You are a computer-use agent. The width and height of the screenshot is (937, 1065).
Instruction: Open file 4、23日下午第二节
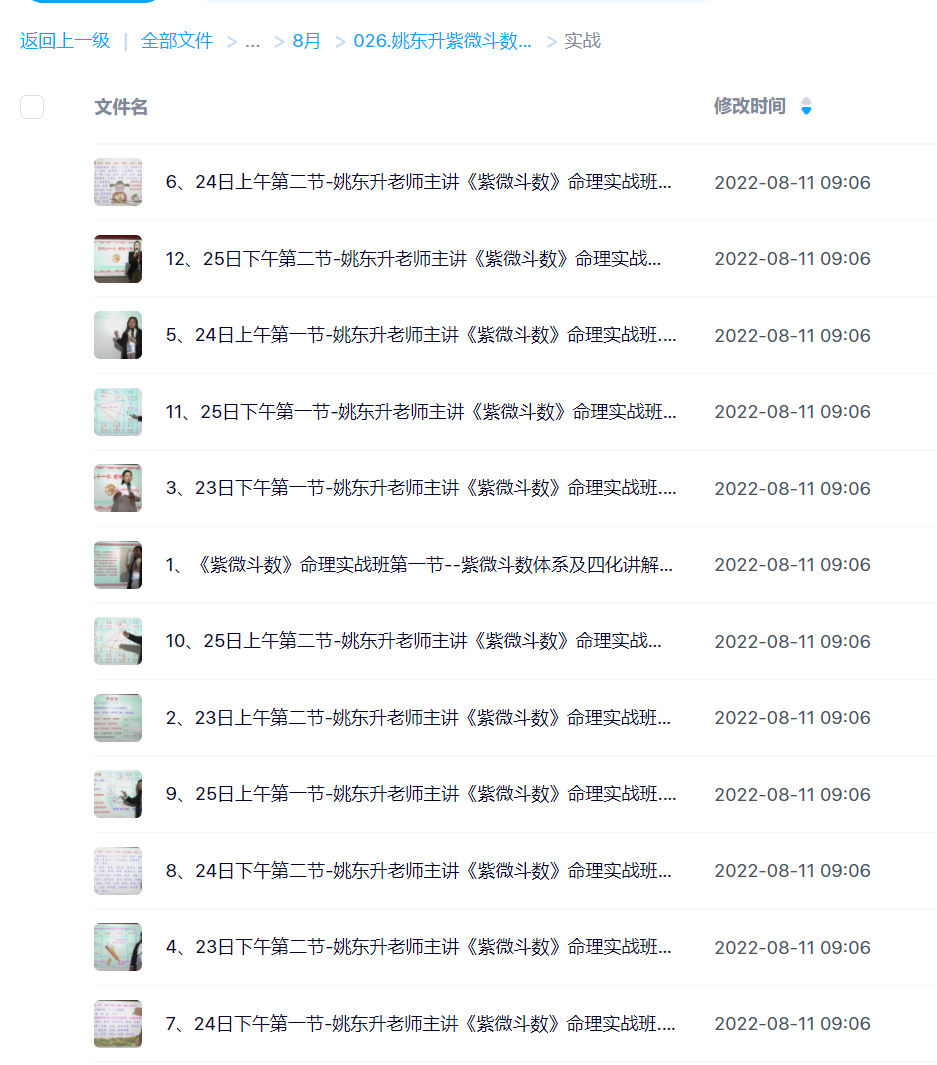418,947
